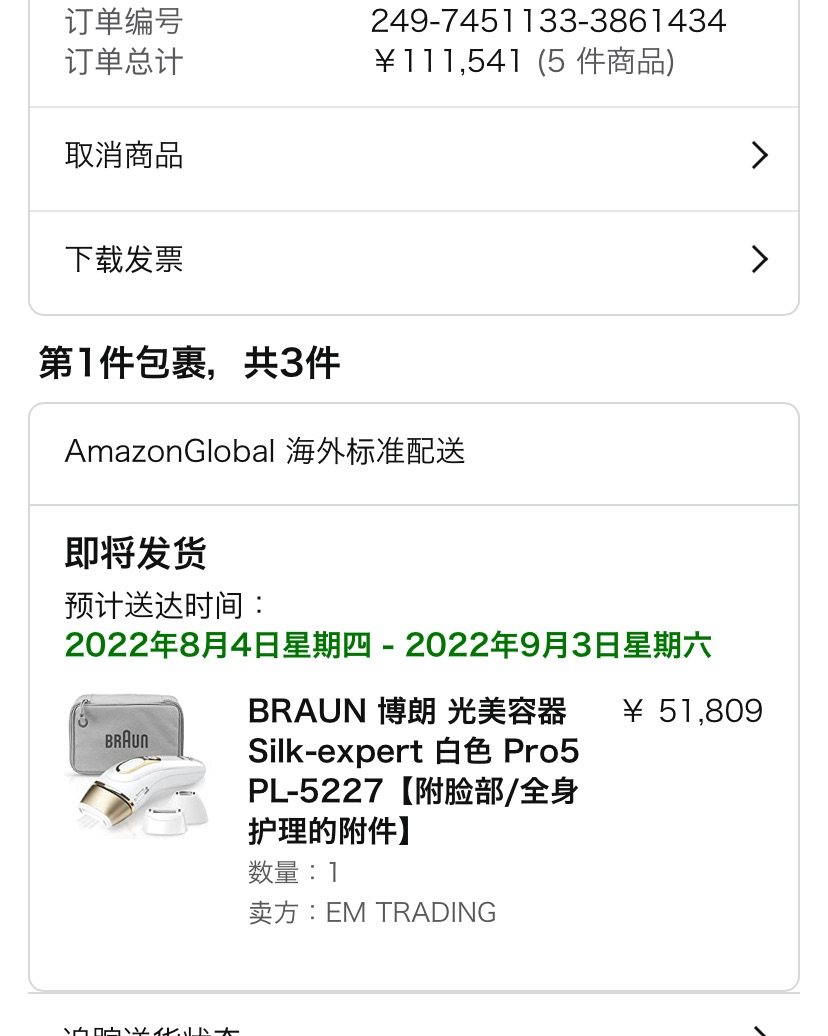Open the 取消商品 (cancel items) row
Viewport: 828px width, 1036px height.
coord(124,156)
